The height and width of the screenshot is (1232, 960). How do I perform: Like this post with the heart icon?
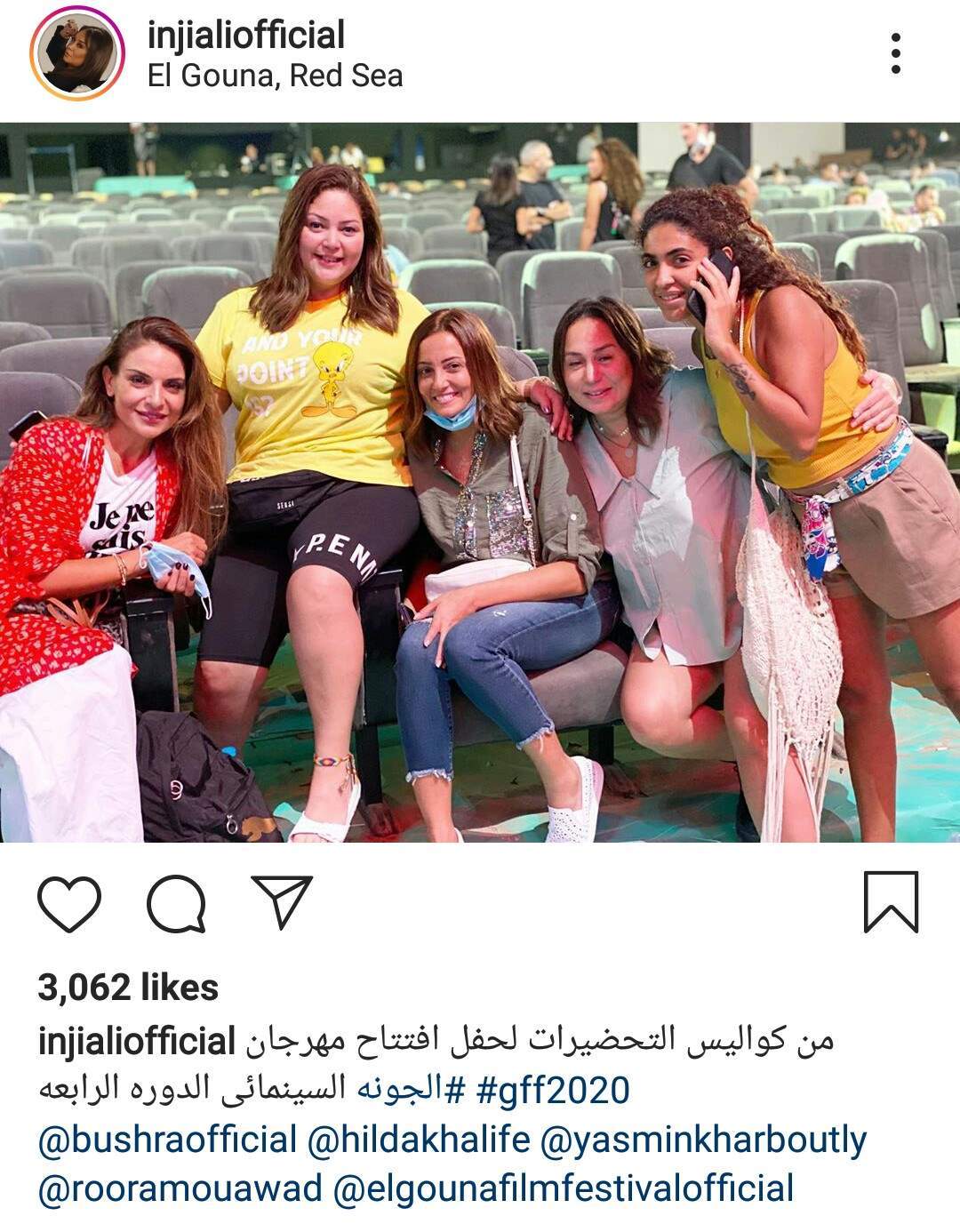[69, 903]
